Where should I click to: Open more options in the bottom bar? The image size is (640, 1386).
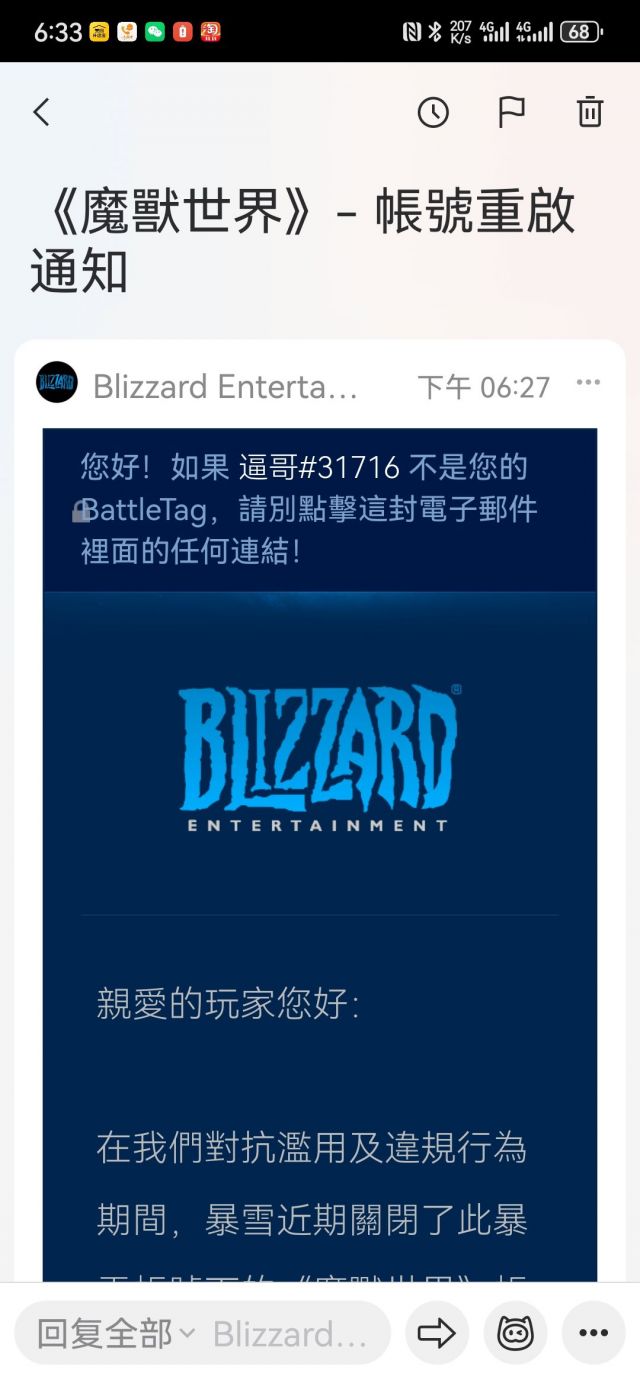(593, 1333)
